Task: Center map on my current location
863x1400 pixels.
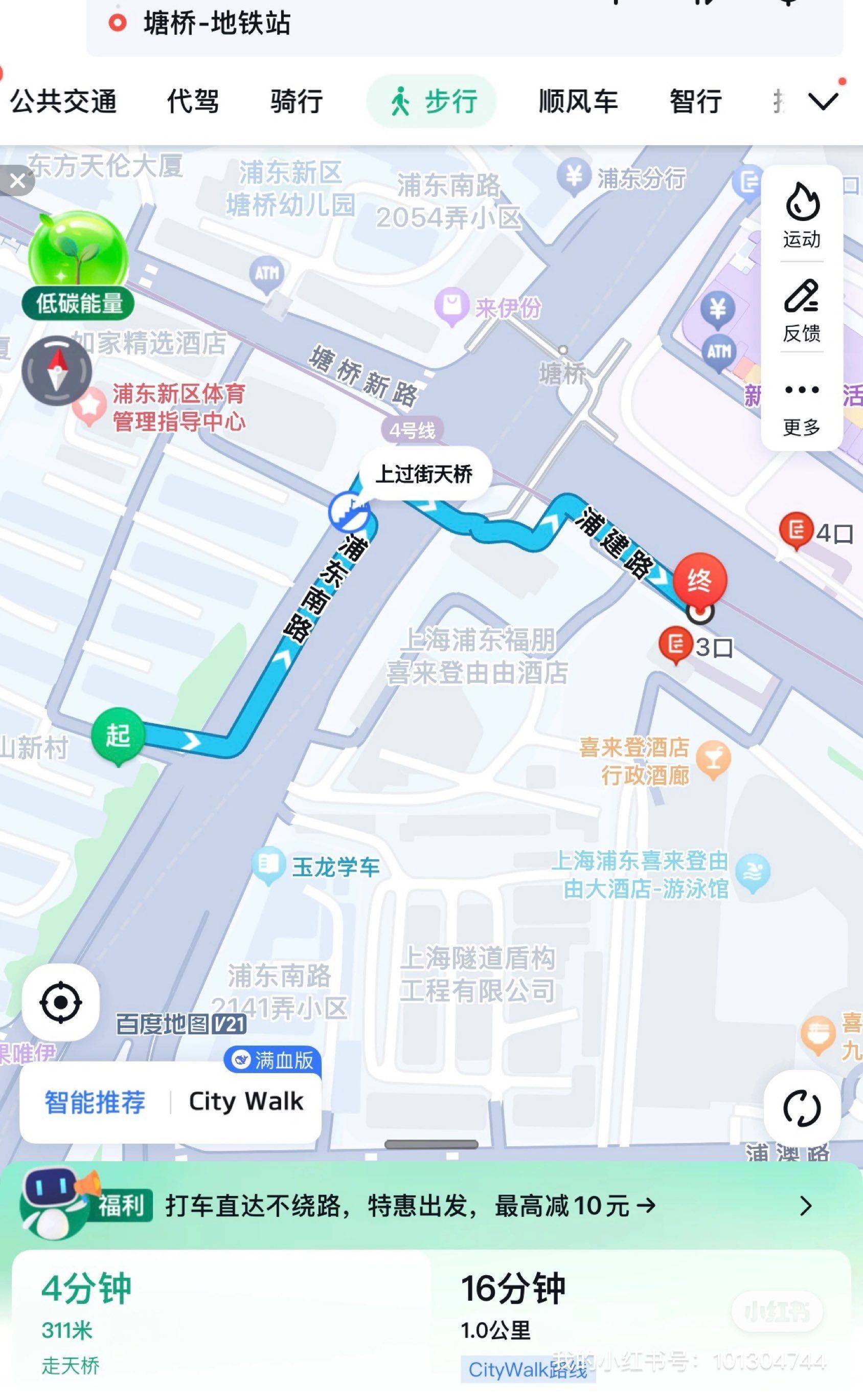Action: coord(60,1002)
